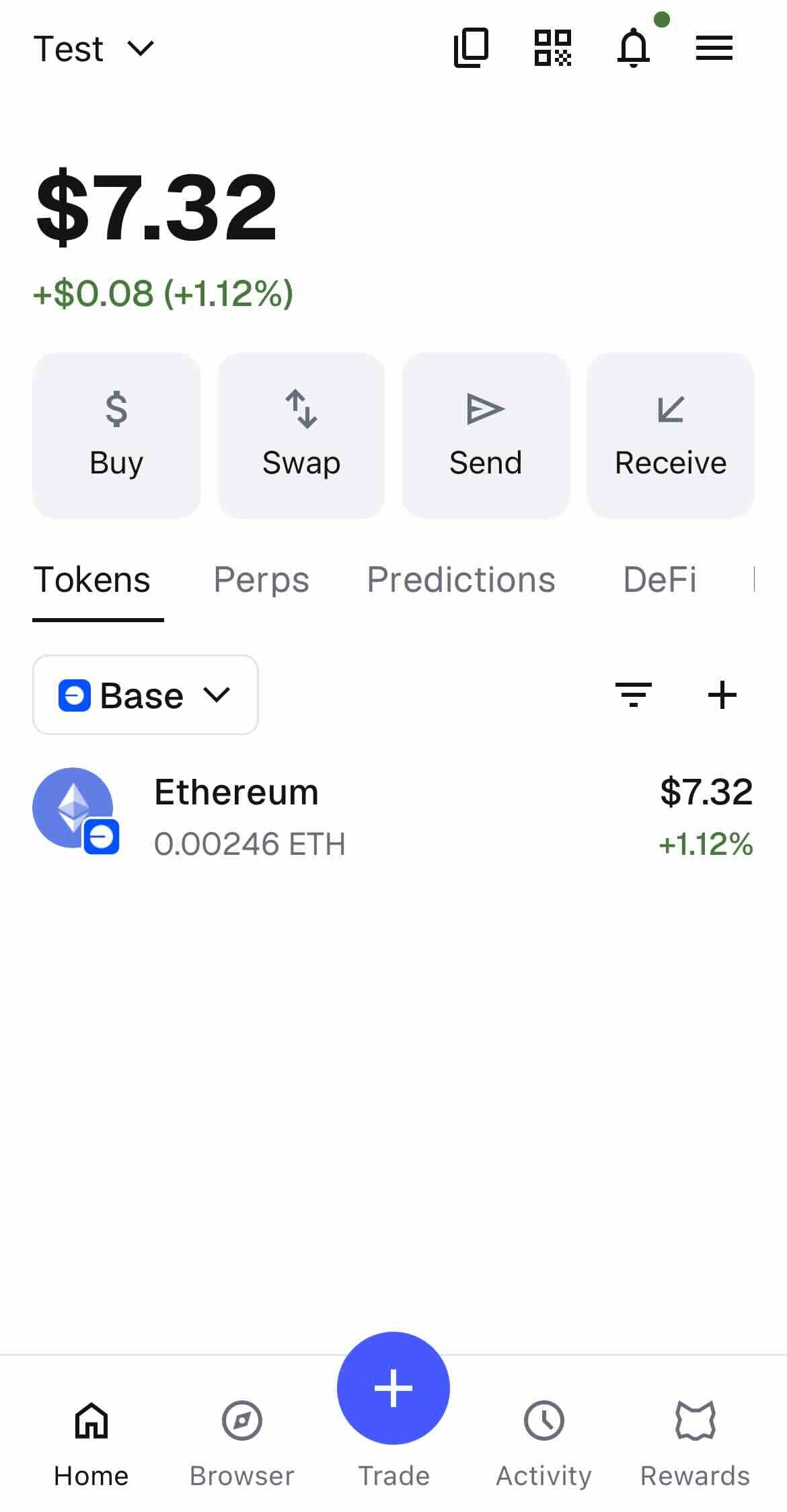The image size is (787, 1512).
Task: Switch to the DeFi tab
Action: coord(660,579)
